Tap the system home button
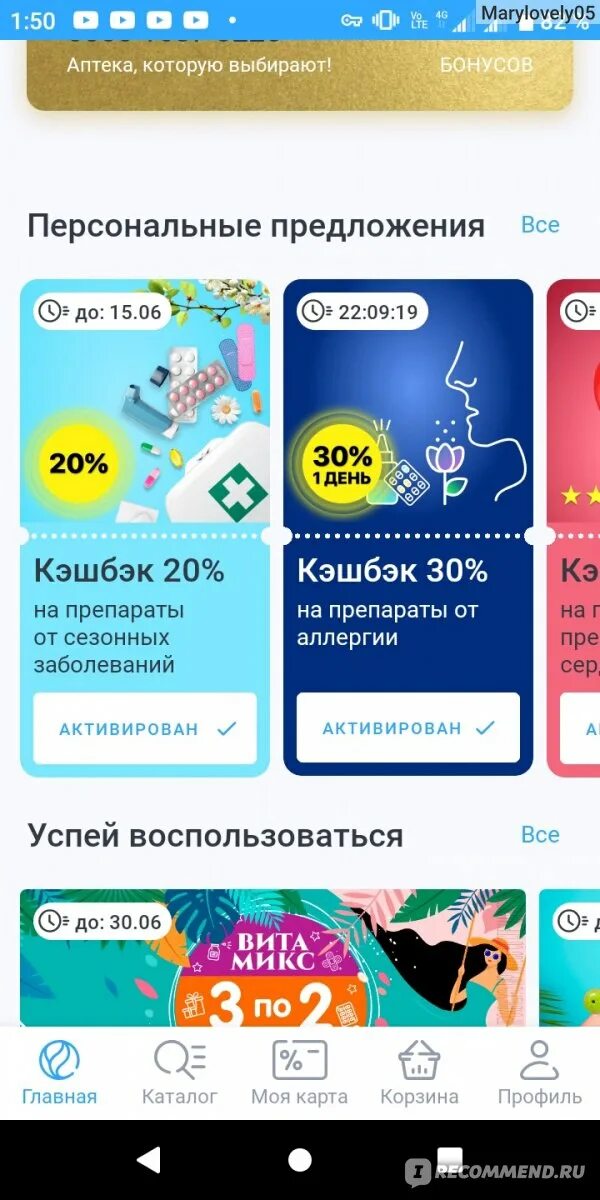Image resolution: width=600 pixels, height=1200 pixels. pyautogui.click(x=299, y=1159)
